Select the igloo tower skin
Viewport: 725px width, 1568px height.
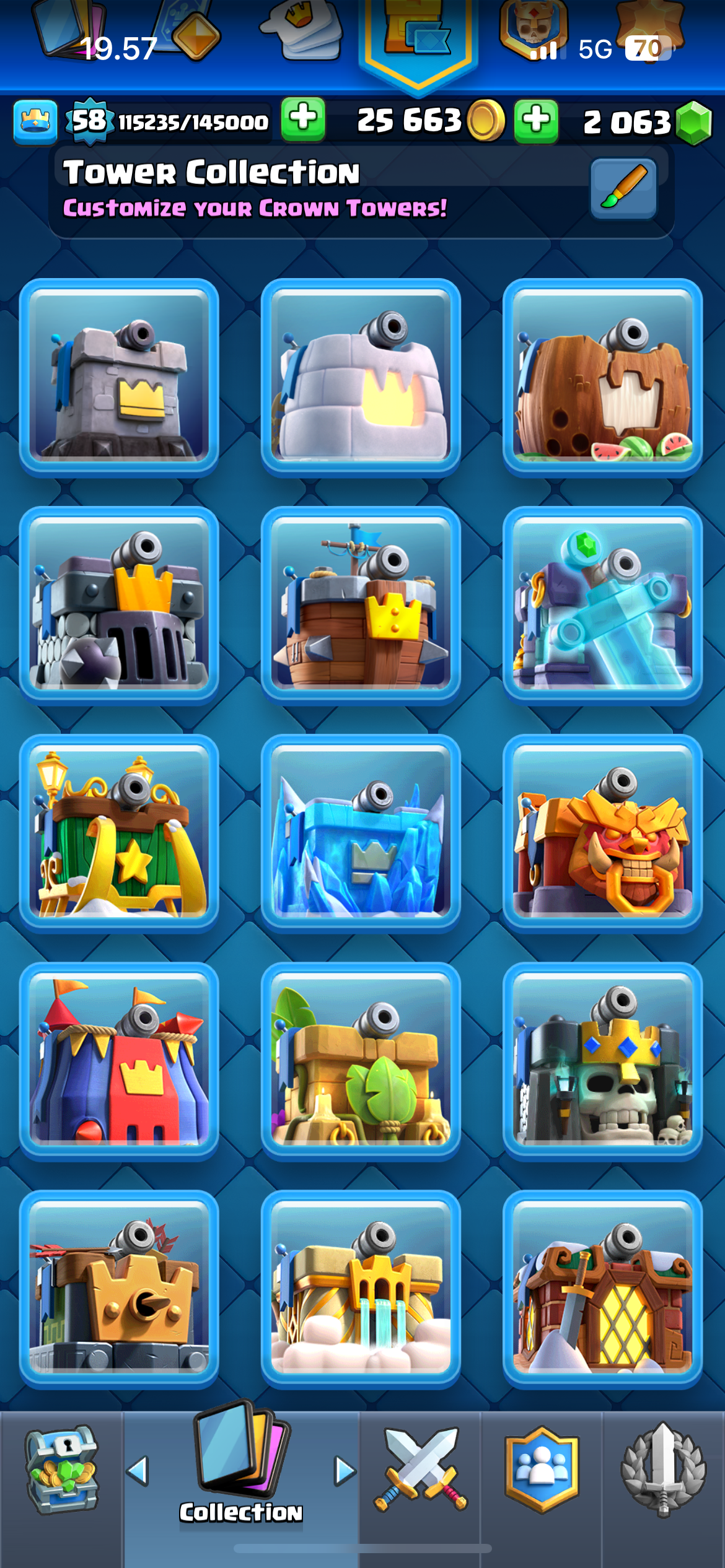[361, 378]
